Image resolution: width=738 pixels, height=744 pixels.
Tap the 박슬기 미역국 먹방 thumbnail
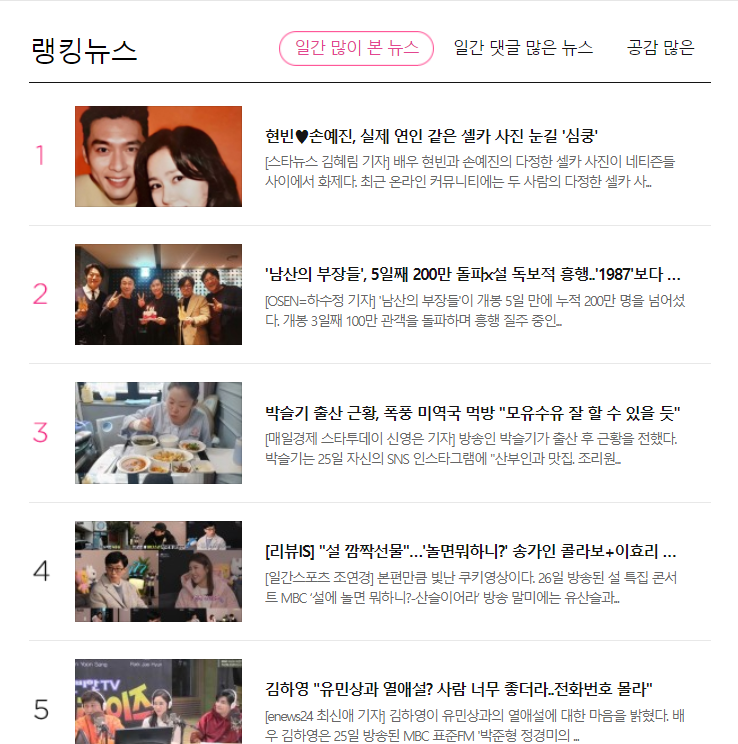158,433
